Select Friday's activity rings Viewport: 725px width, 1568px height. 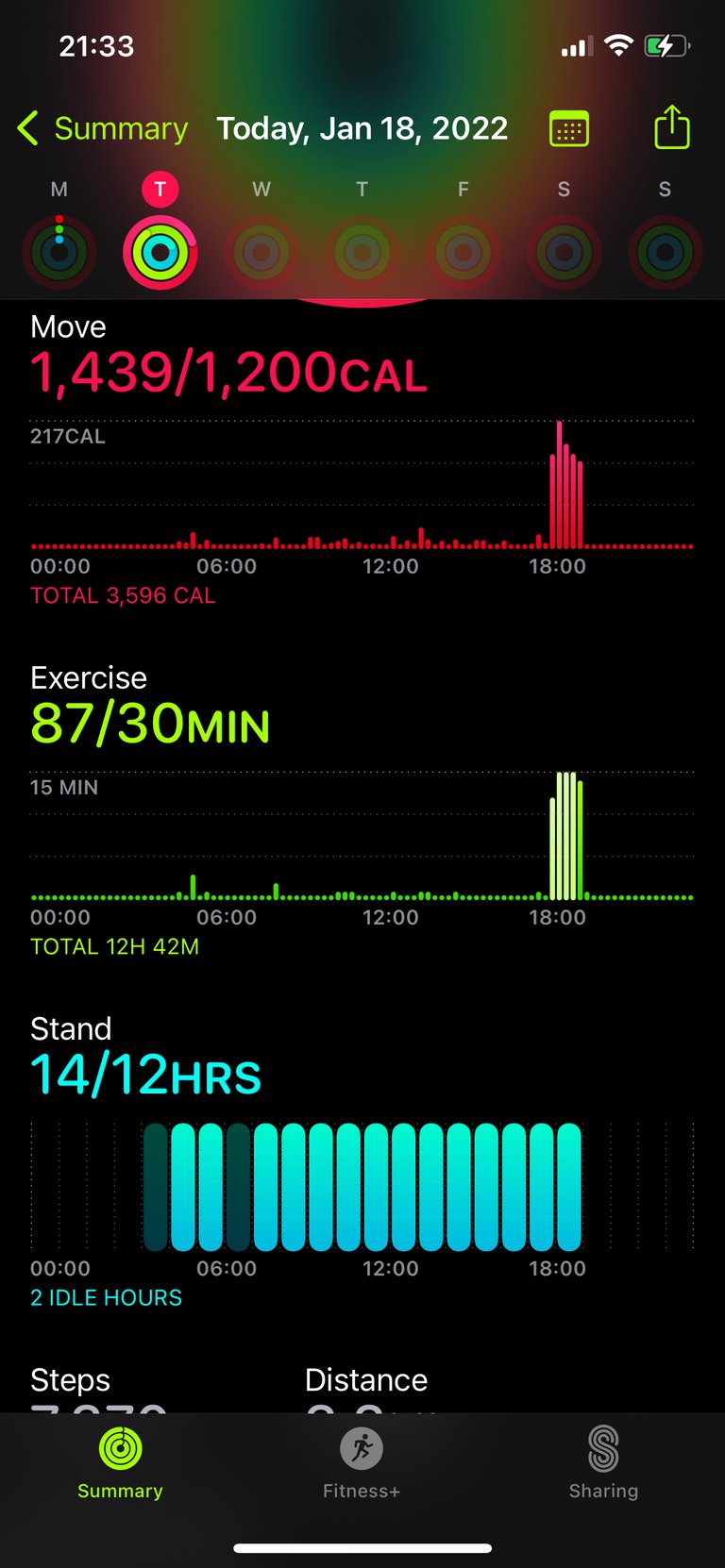click(464, 252)
